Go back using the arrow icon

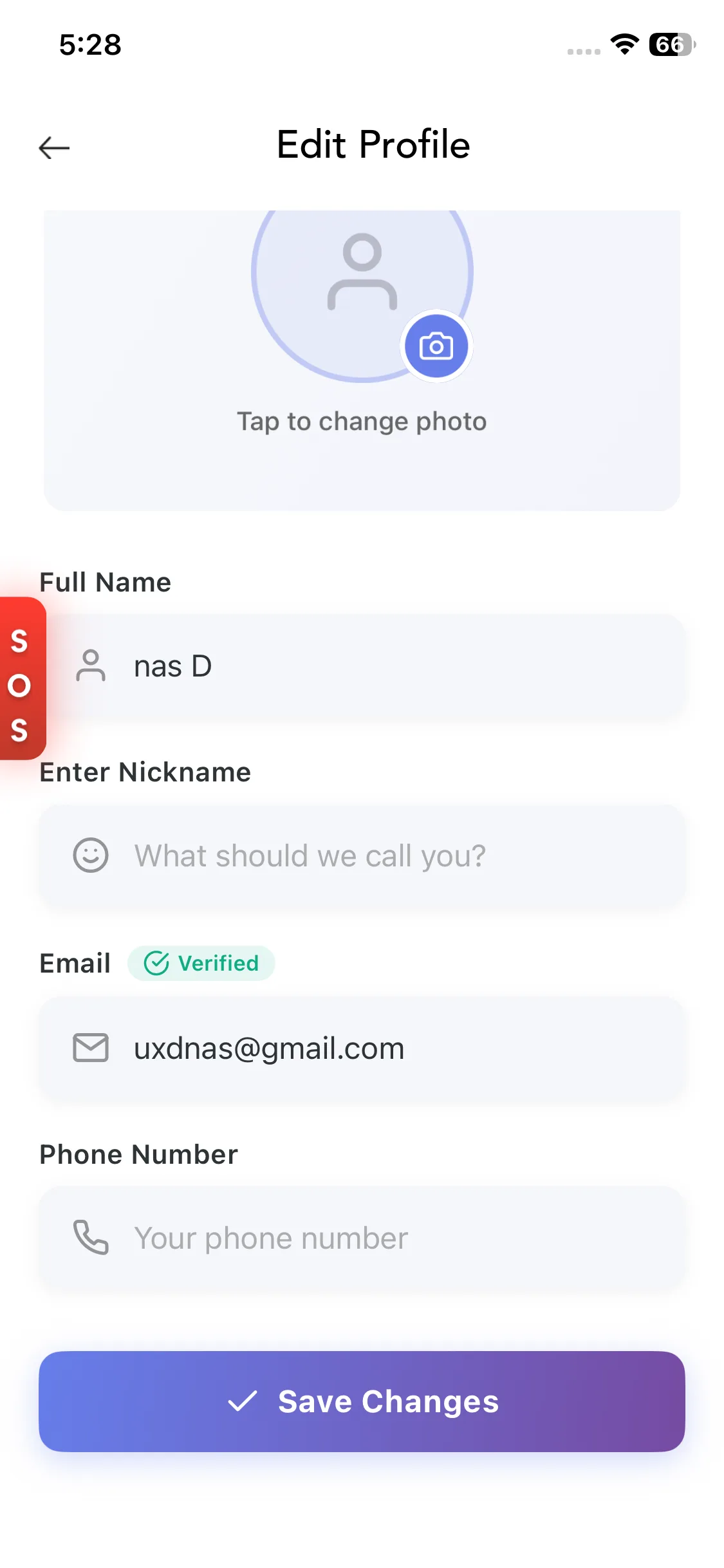click(54, 147)
